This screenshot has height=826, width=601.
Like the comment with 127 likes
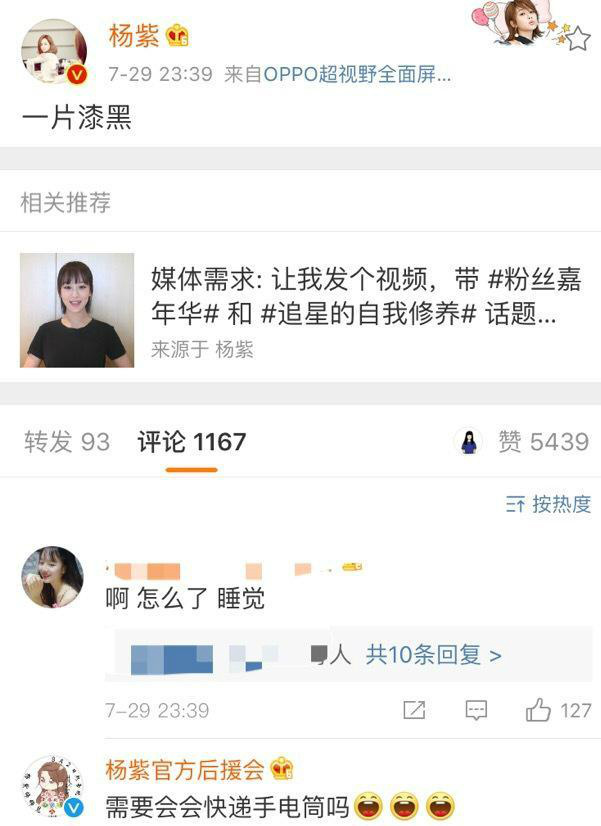[540, 711]
